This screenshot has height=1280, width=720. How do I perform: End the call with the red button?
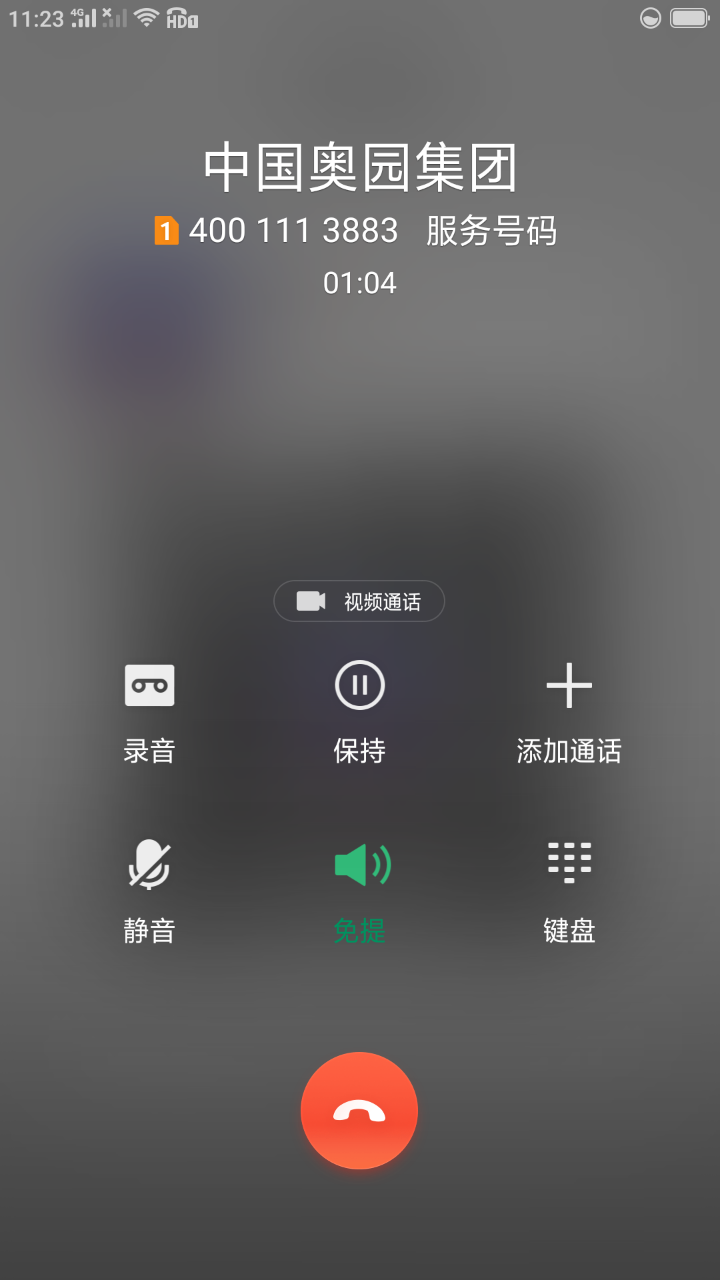pos(359,1110)
